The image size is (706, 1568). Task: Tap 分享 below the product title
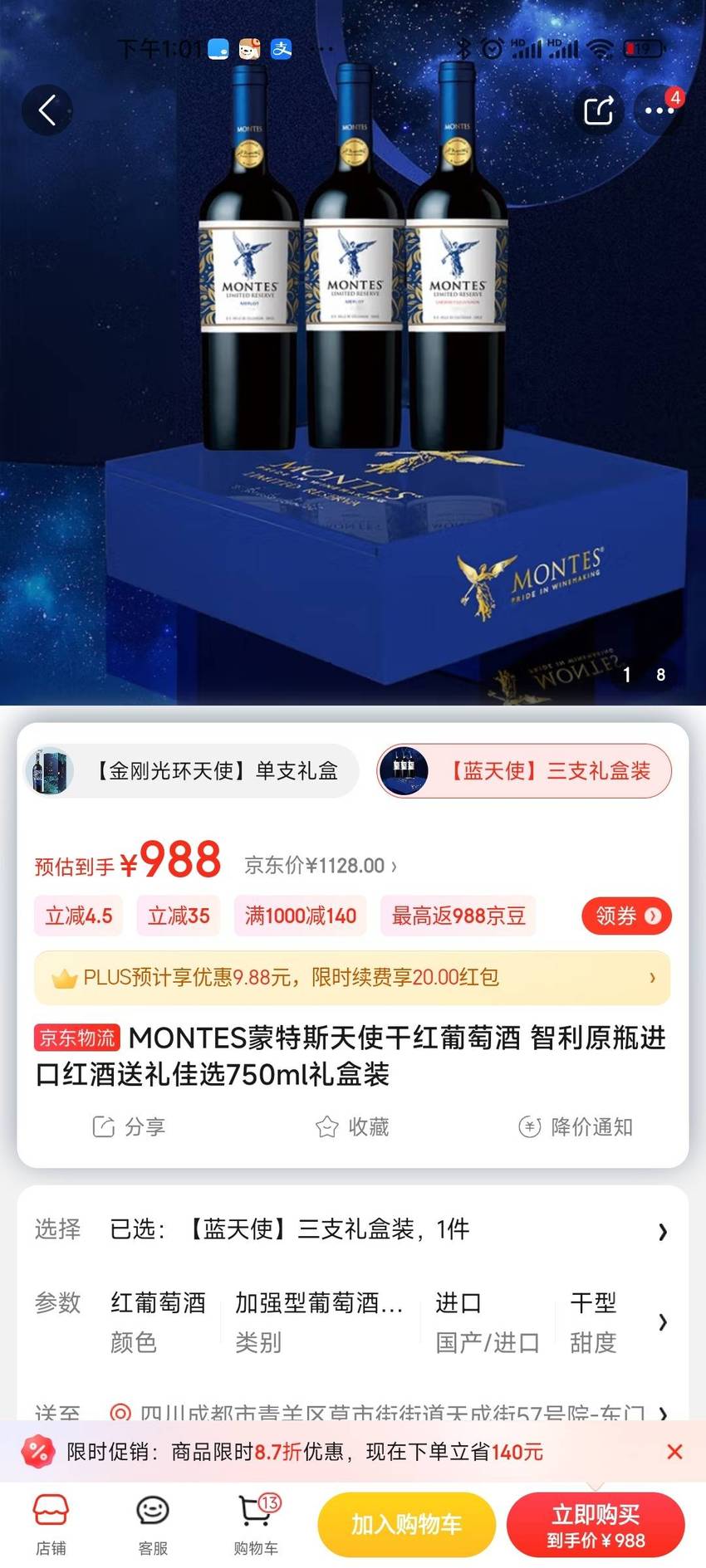pyautogui.click(x=129, y=1126)
